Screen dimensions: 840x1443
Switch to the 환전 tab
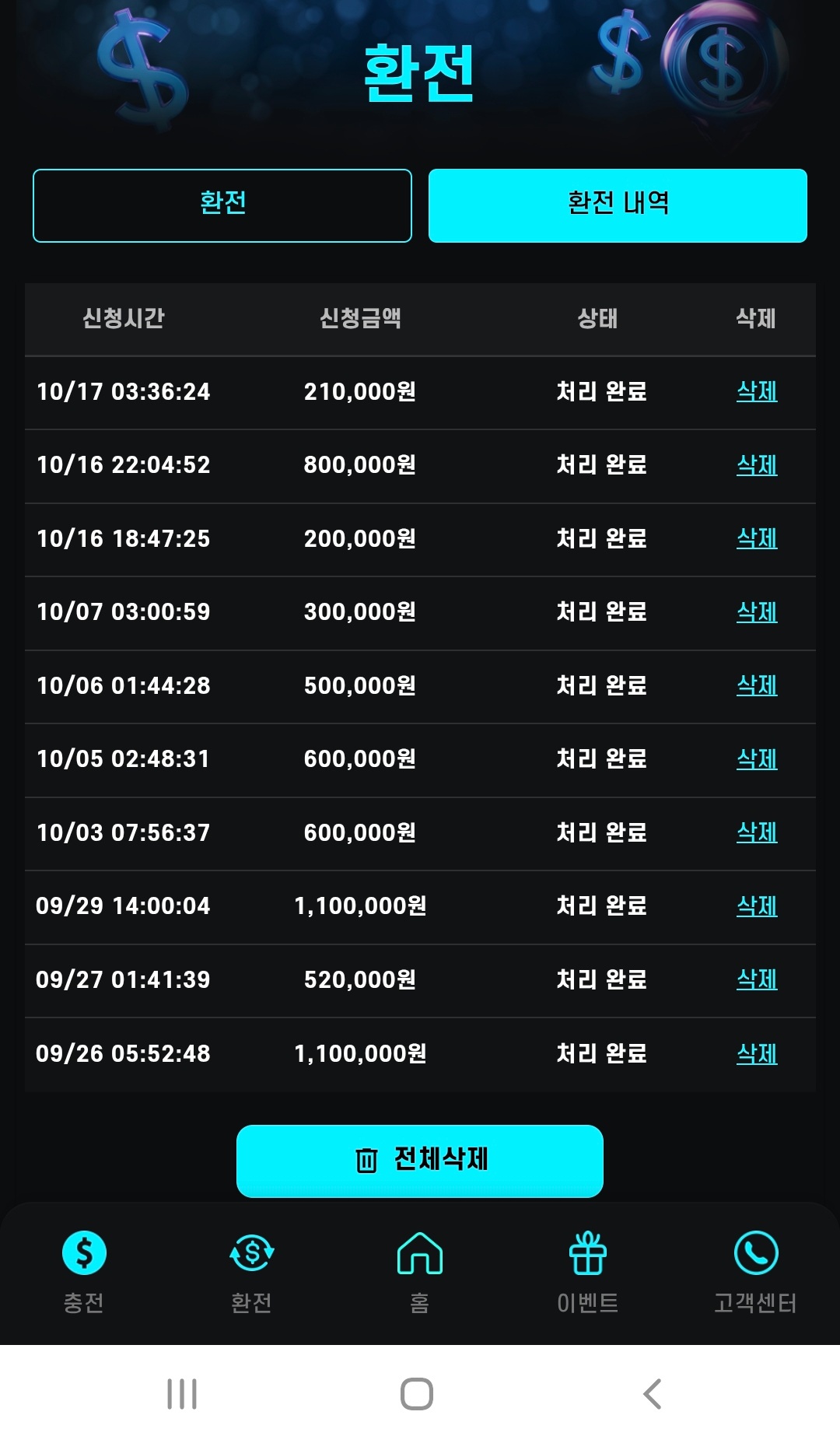pos(222,205)
